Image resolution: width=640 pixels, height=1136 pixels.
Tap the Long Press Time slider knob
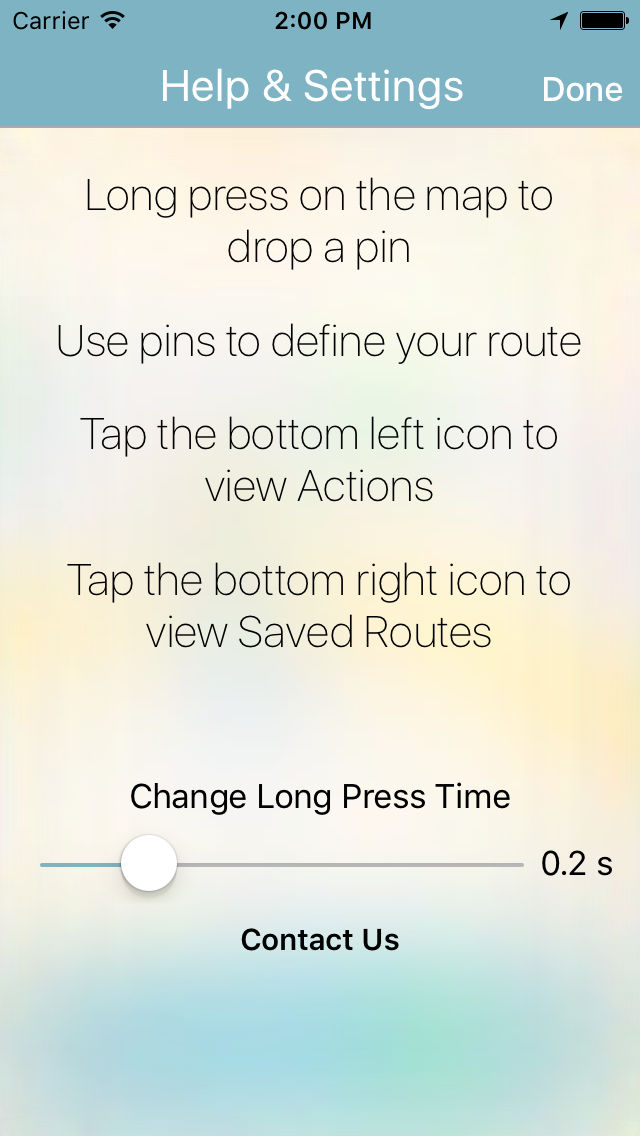click(149, 864)
